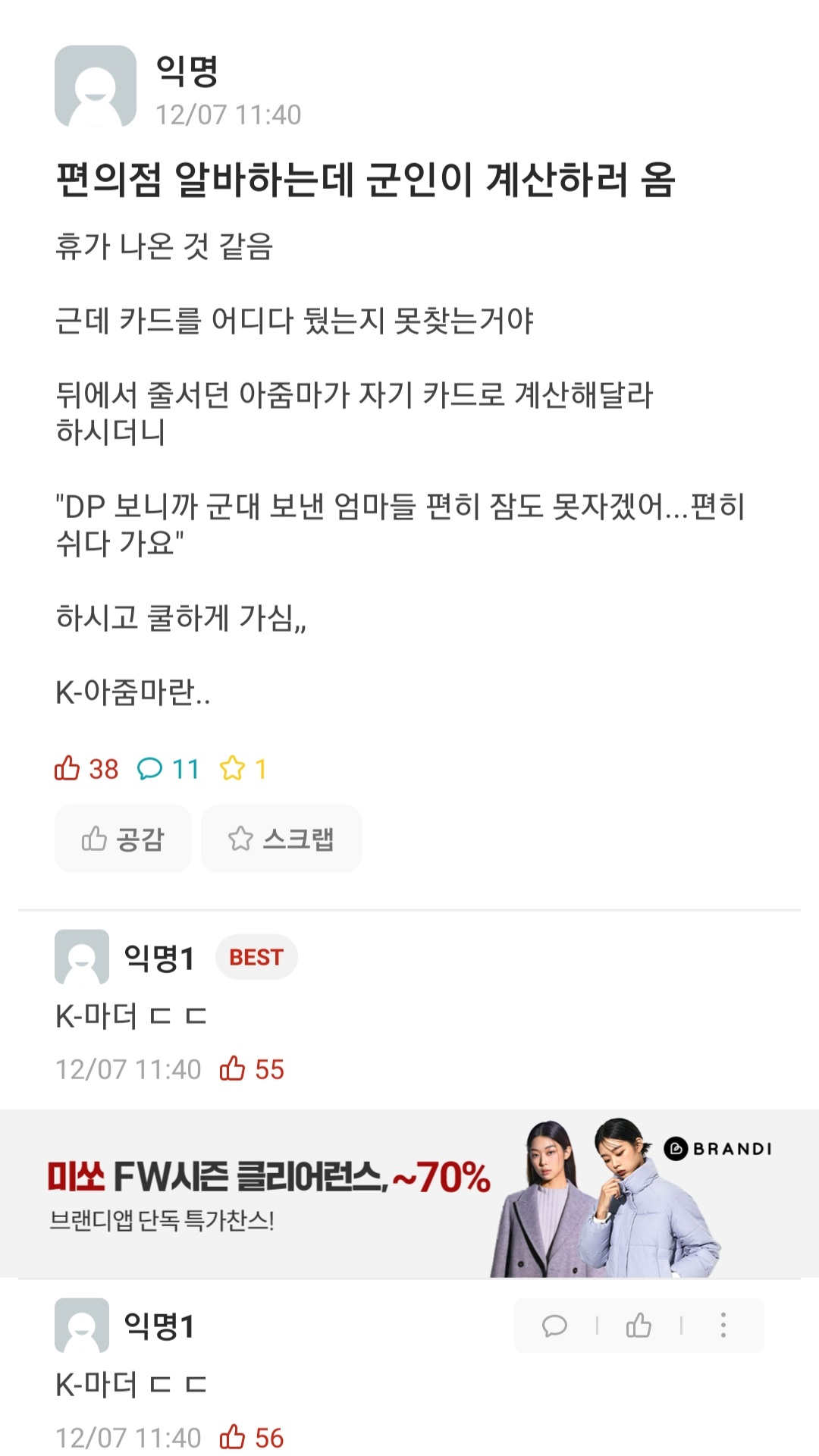Open the comment's three-dot overflow menu
The width and height of the screenshot is (819, 1456).
(x=723, y=1326)
